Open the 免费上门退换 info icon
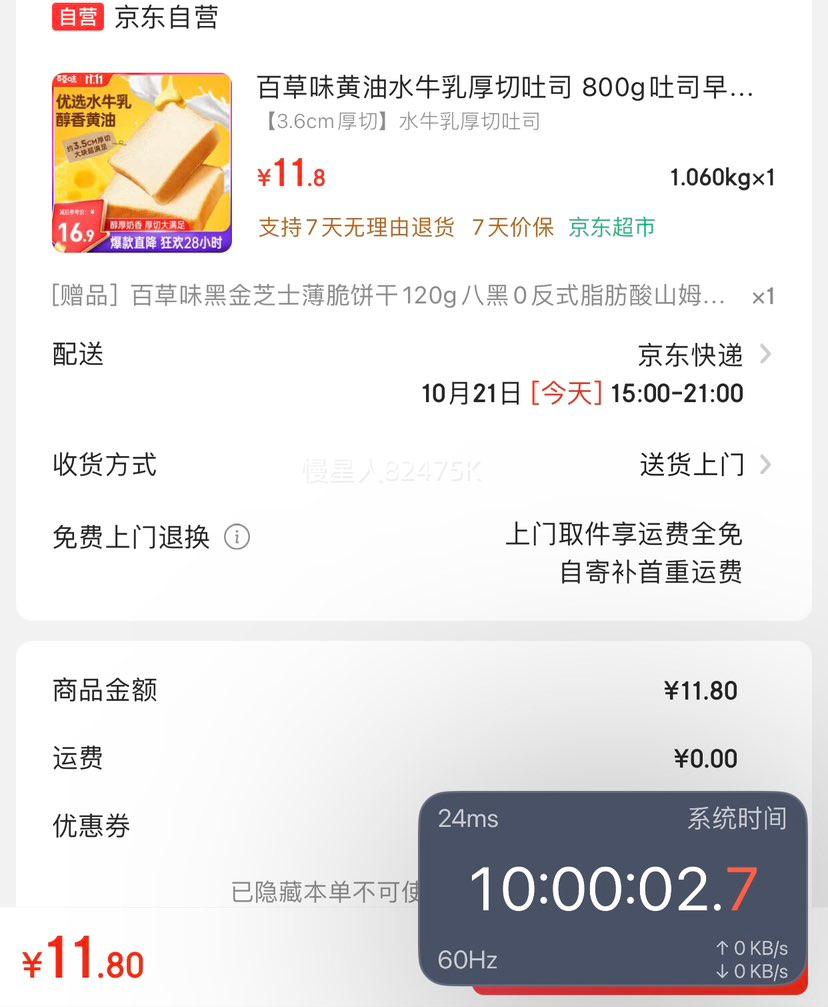The width and height of the screenshot is (828, 1007). click(x=237, y=537)
